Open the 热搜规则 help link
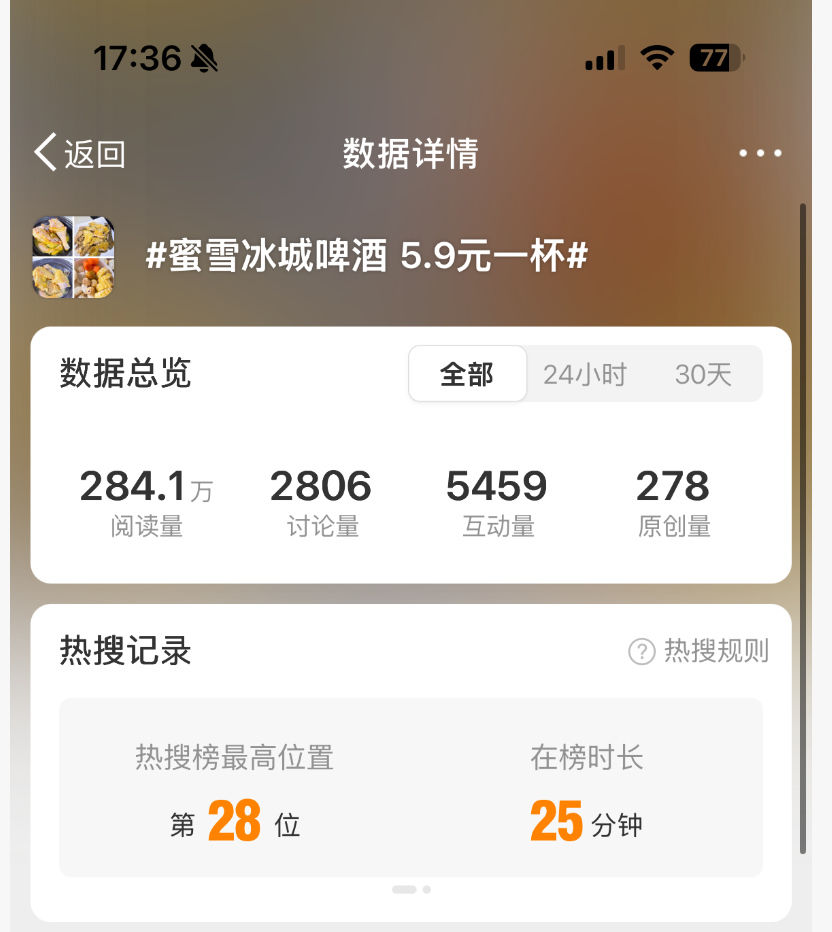This screenshot has height=932, width=832. click(699, 651)
